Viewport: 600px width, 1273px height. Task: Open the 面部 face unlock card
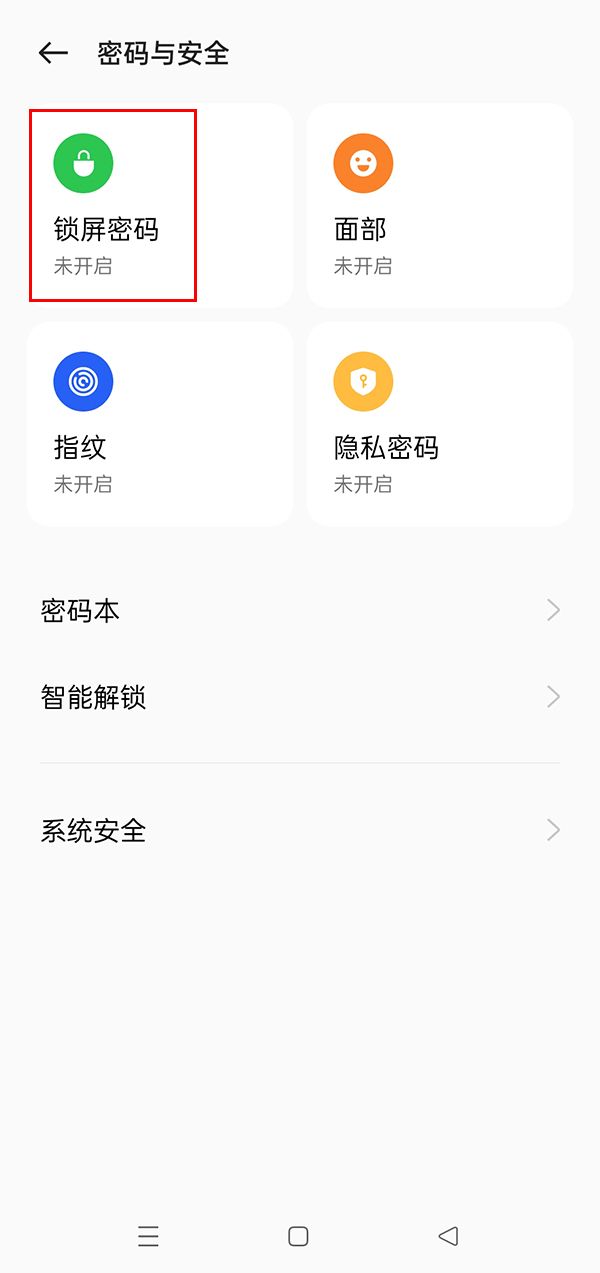coord(440,205)
